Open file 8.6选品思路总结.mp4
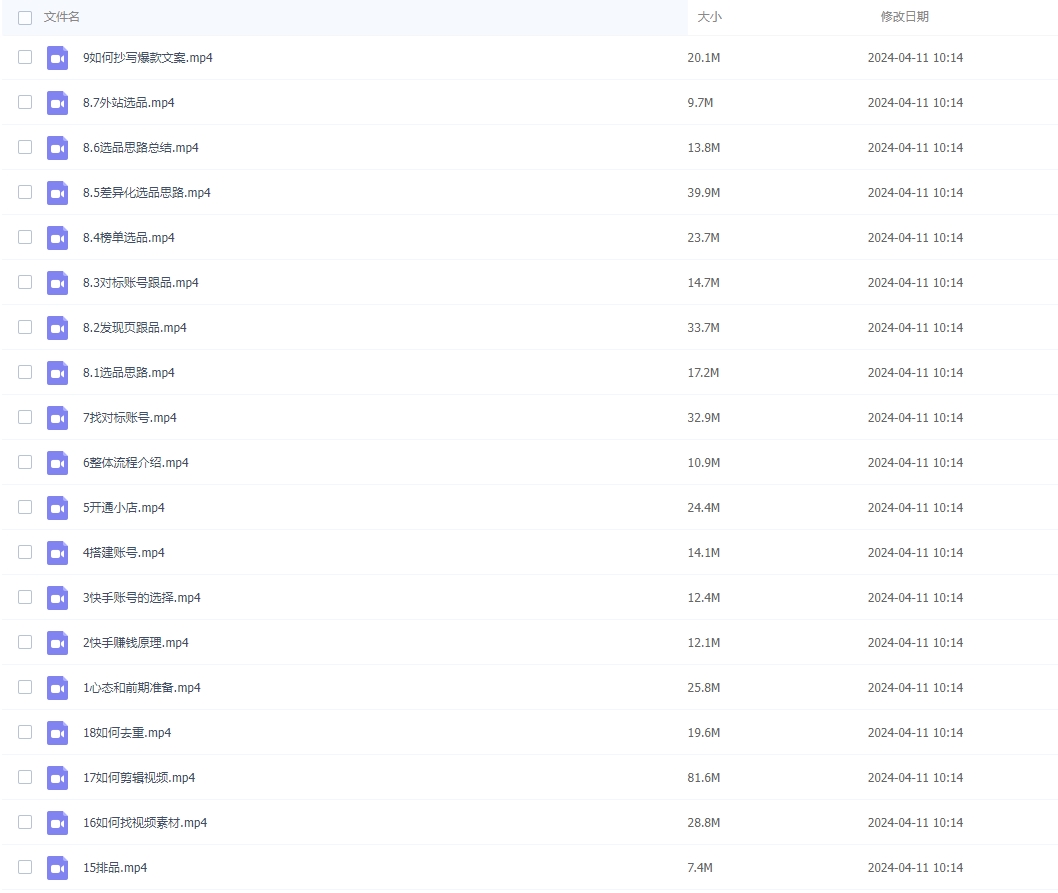This screenshot has height=893, width=1058. point(140,148)
